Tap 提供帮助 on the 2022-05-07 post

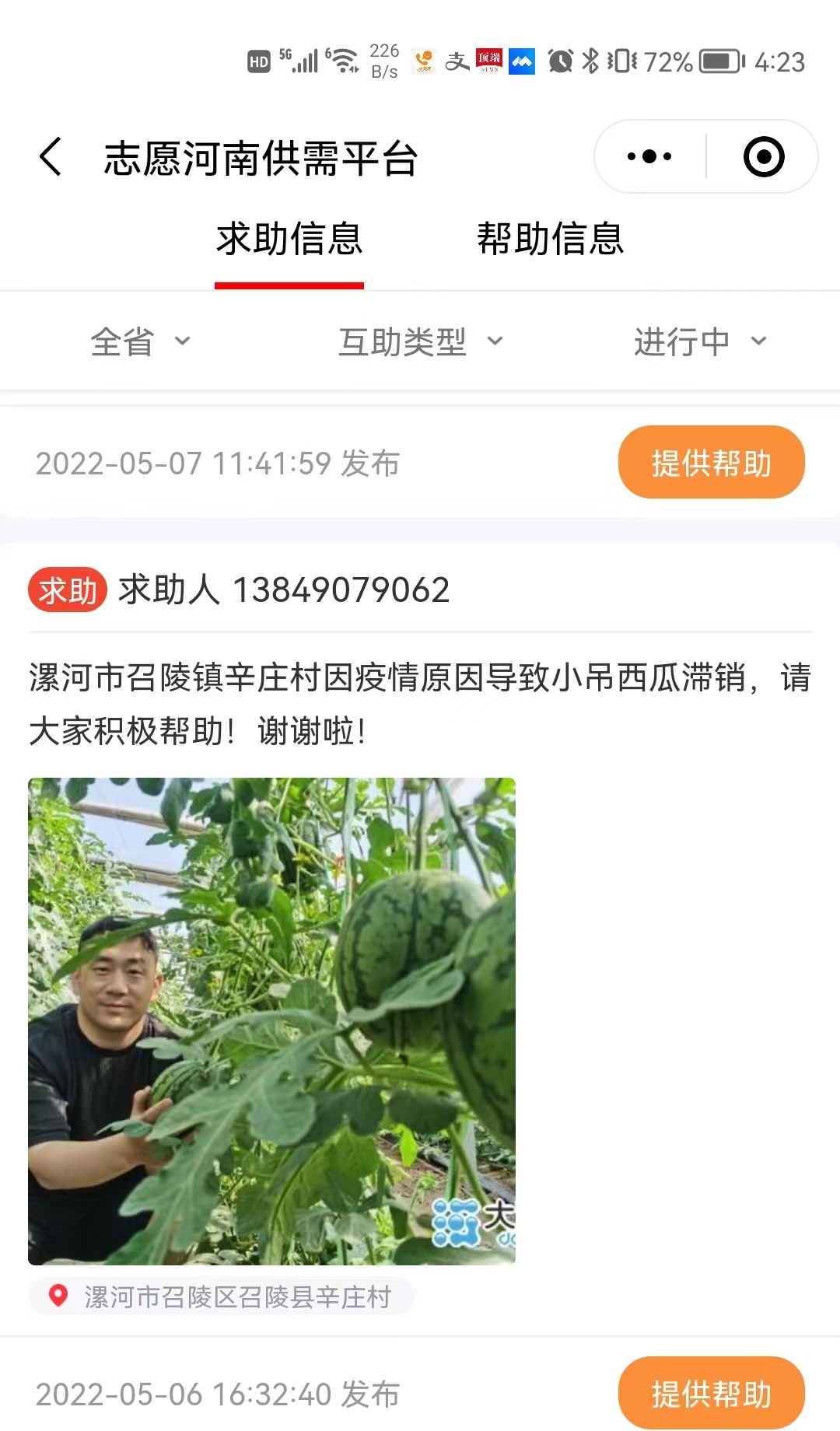pyautogui.click(x=711, y=463)
